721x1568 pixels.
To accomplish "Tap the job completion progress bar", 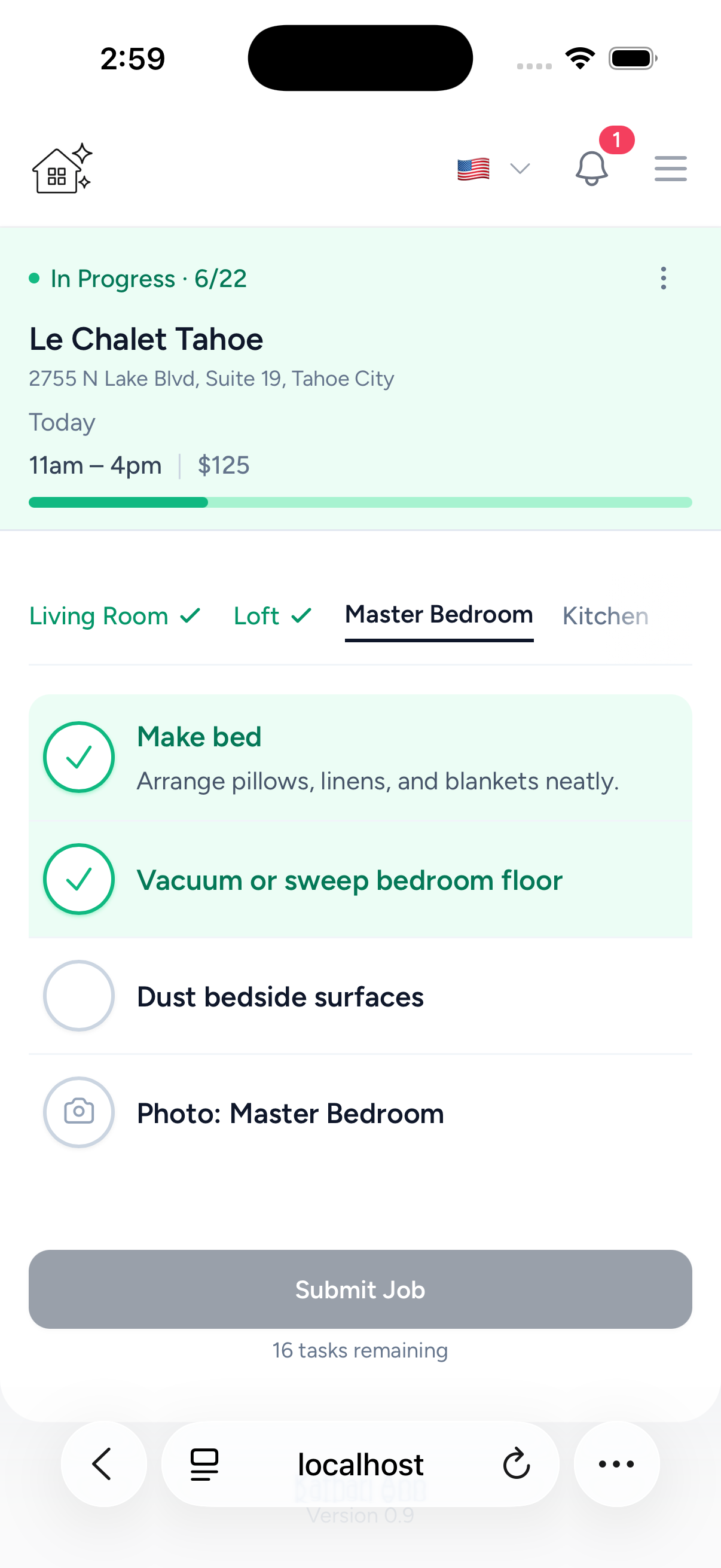I will (x=360, y=502).
